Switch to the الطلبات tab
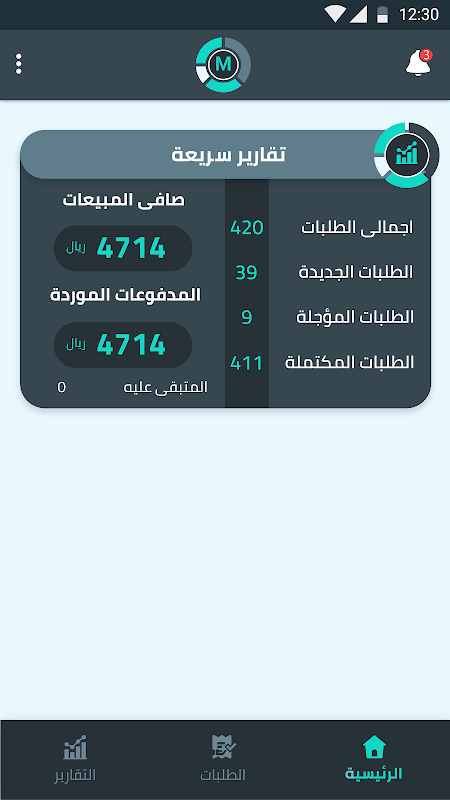Viewport: 450px width, 800px height. click(223, 759)
